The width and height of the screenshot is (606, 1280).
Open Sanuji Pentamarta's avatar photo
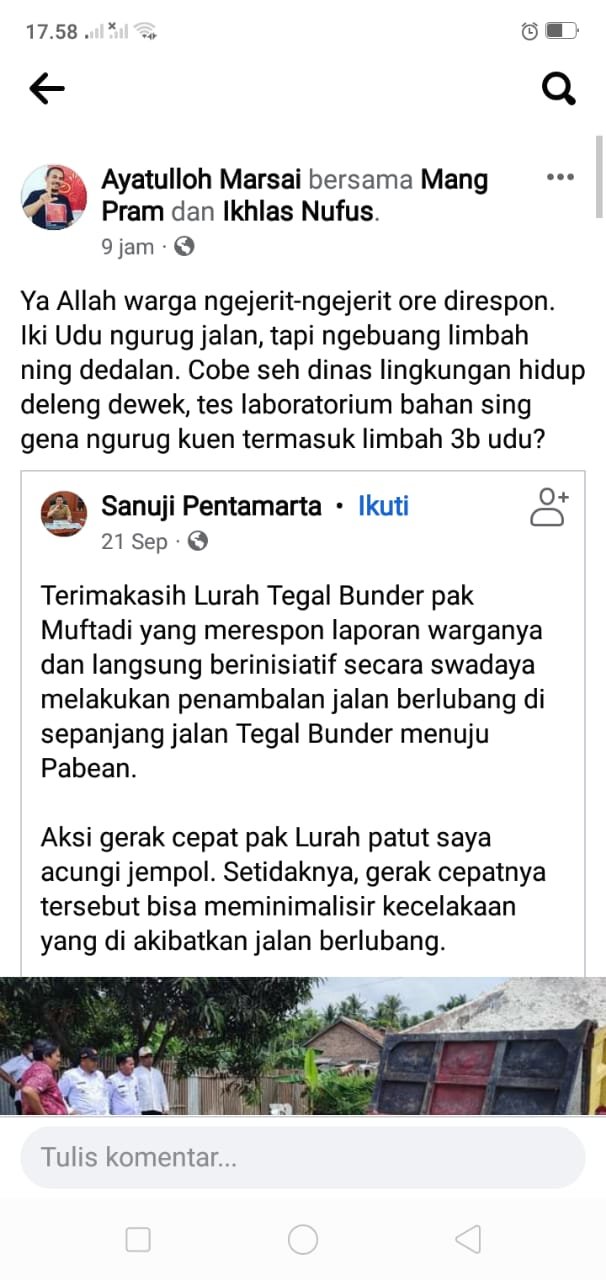pyautogui.click(x=63, y=514)
